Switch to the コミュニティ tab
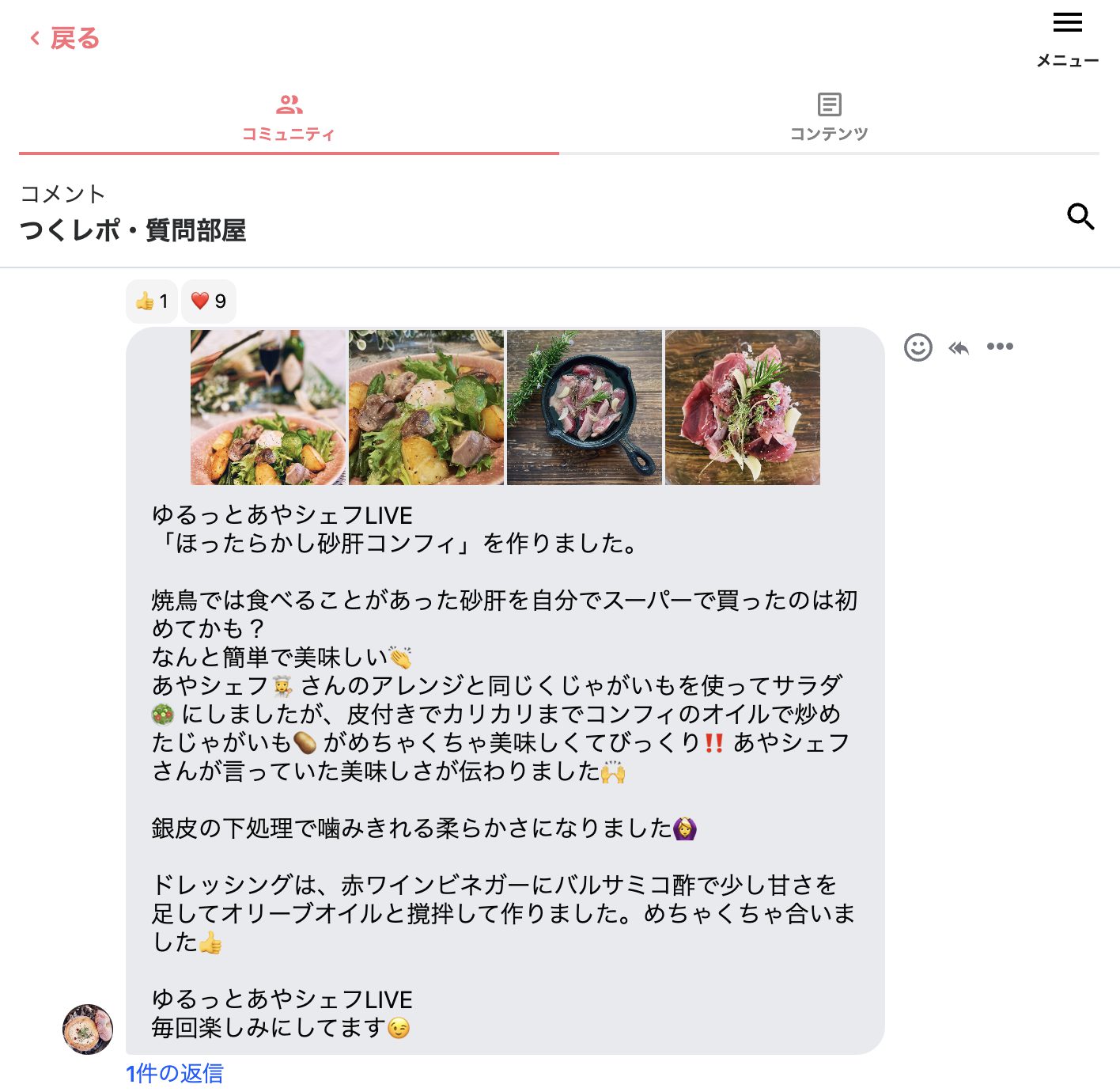Screen dimensions: 1120x1092 pyautogui.click(x=289, y=118)
